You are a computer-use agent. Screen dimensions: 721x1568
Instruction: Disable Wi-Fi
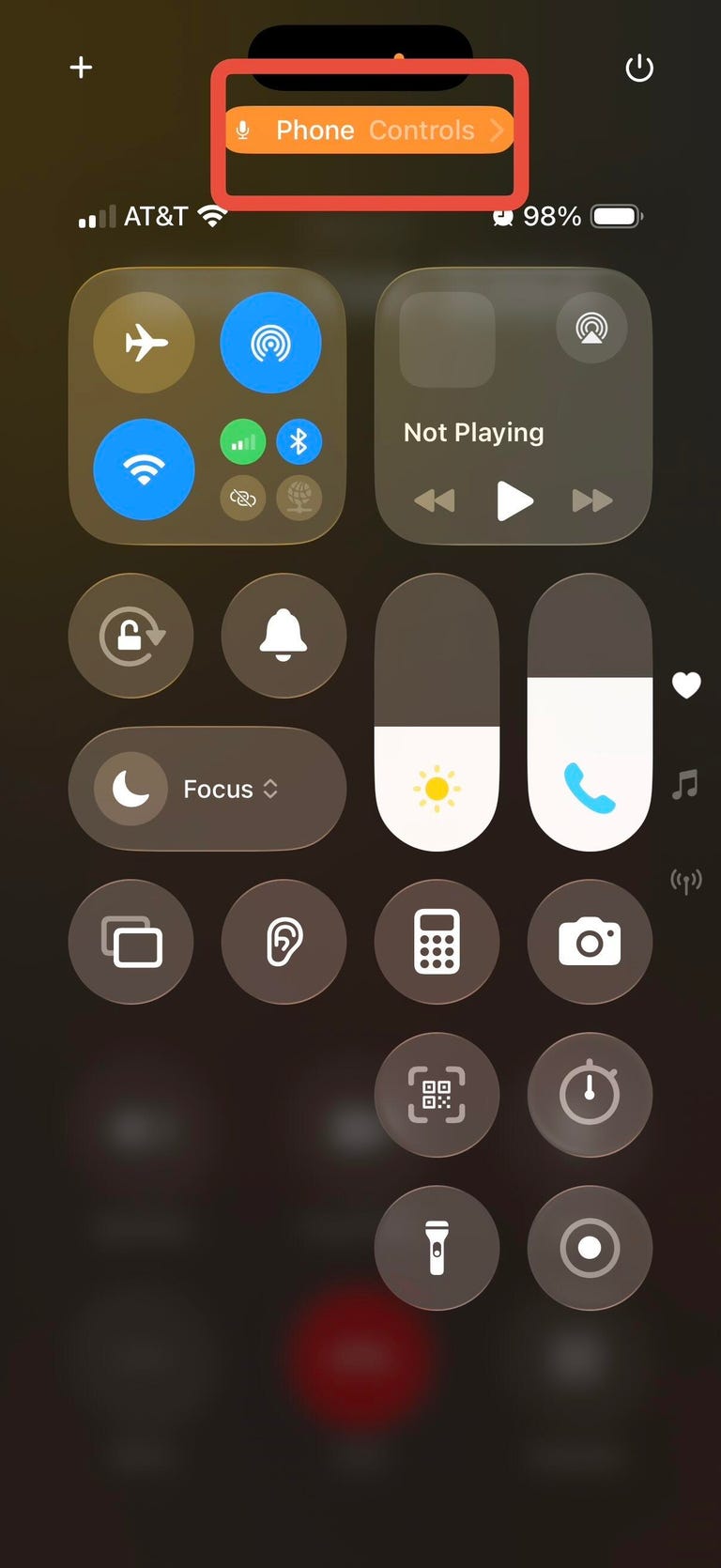pyautogui.click(x=145, y=469)
